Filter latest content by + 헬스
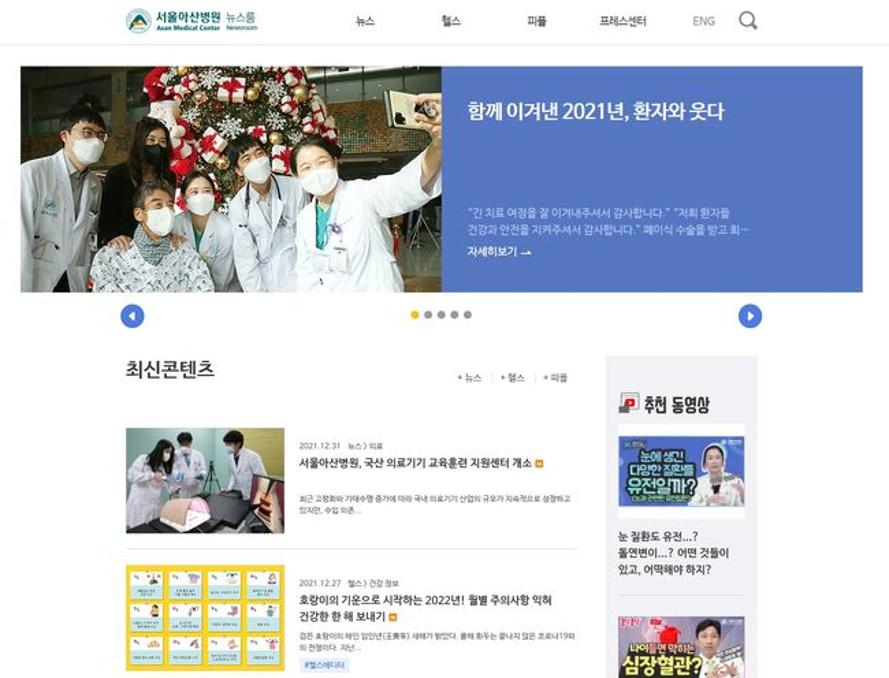The height and width of the screenshot is (678, 889). pyautogui.click(x=512, y=378)
